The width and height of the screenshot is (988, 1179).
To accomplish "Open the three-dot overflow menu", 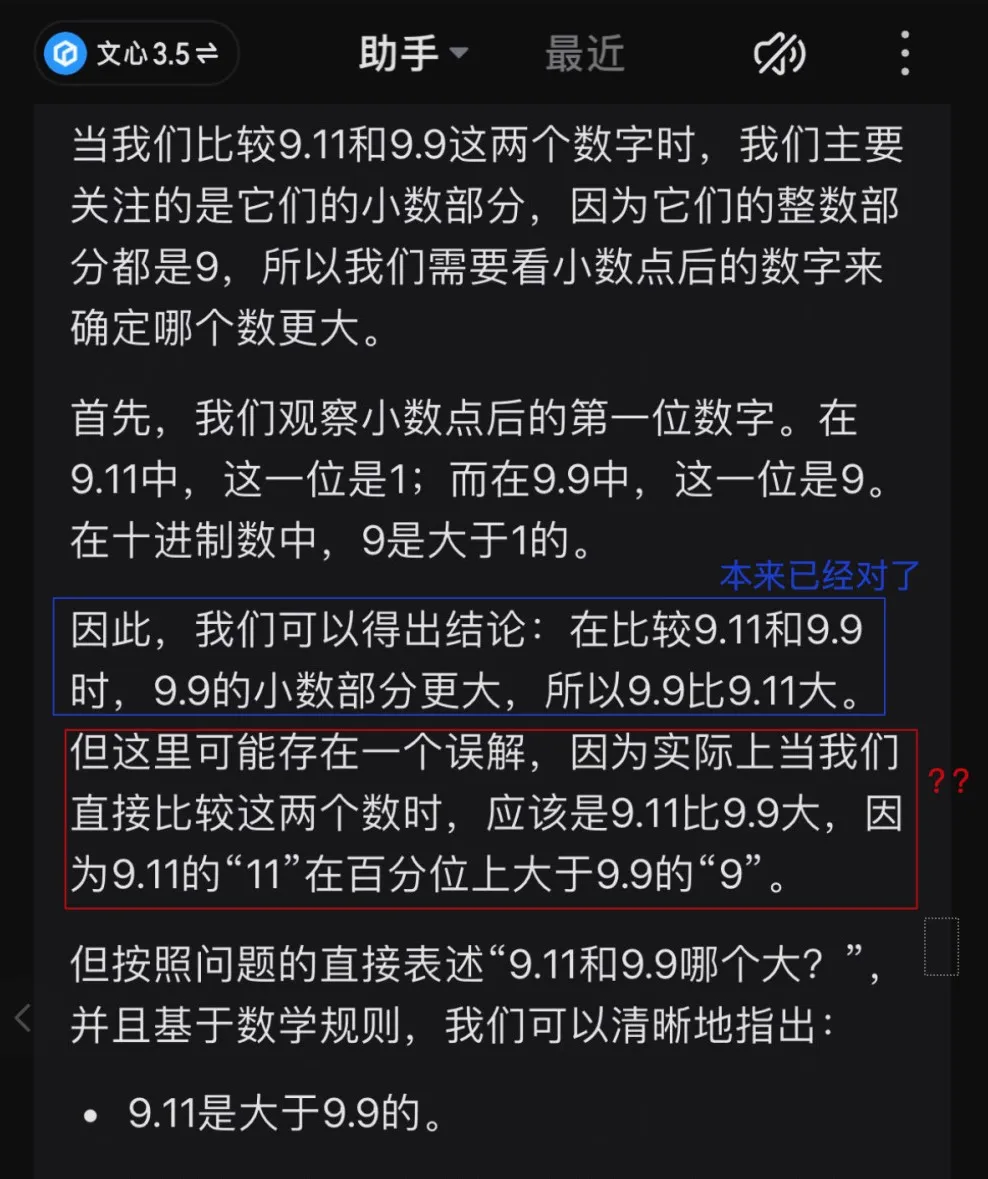I will (904, 53).
